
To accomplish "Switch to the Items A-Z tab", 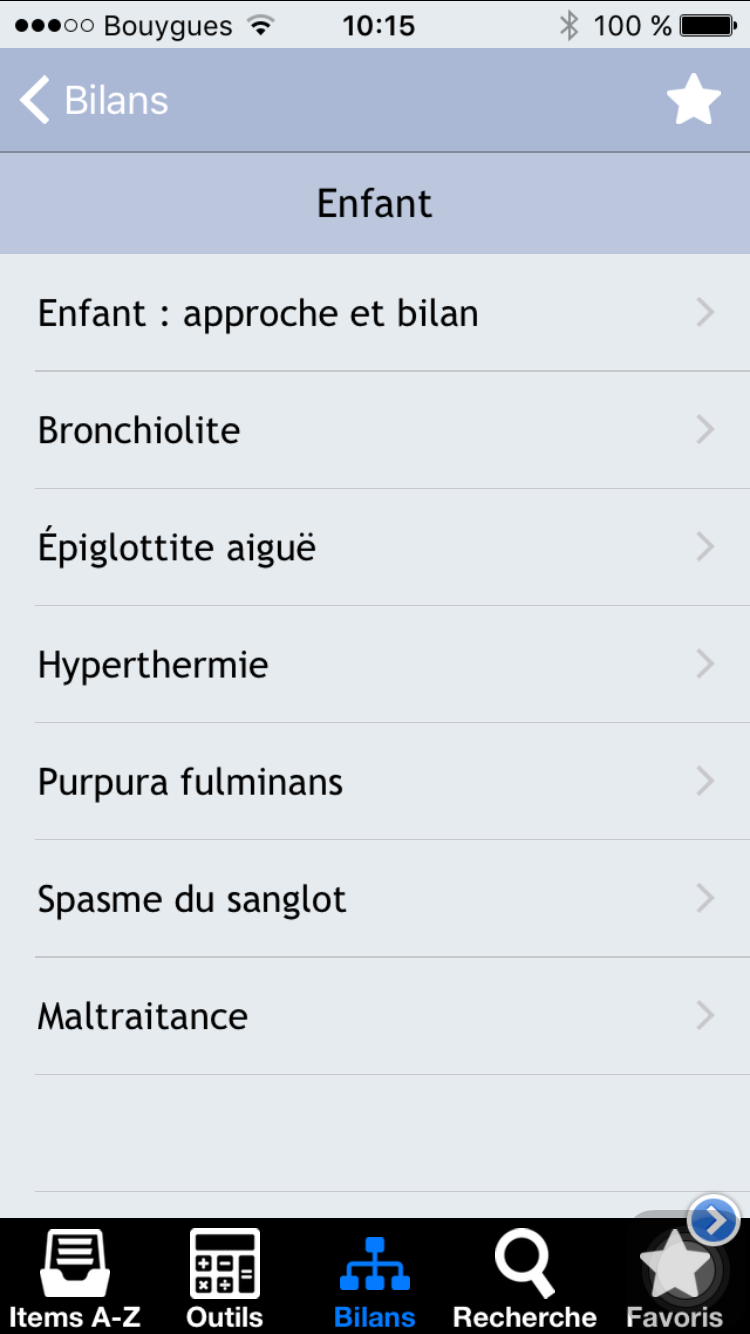I will point(75,1277).
